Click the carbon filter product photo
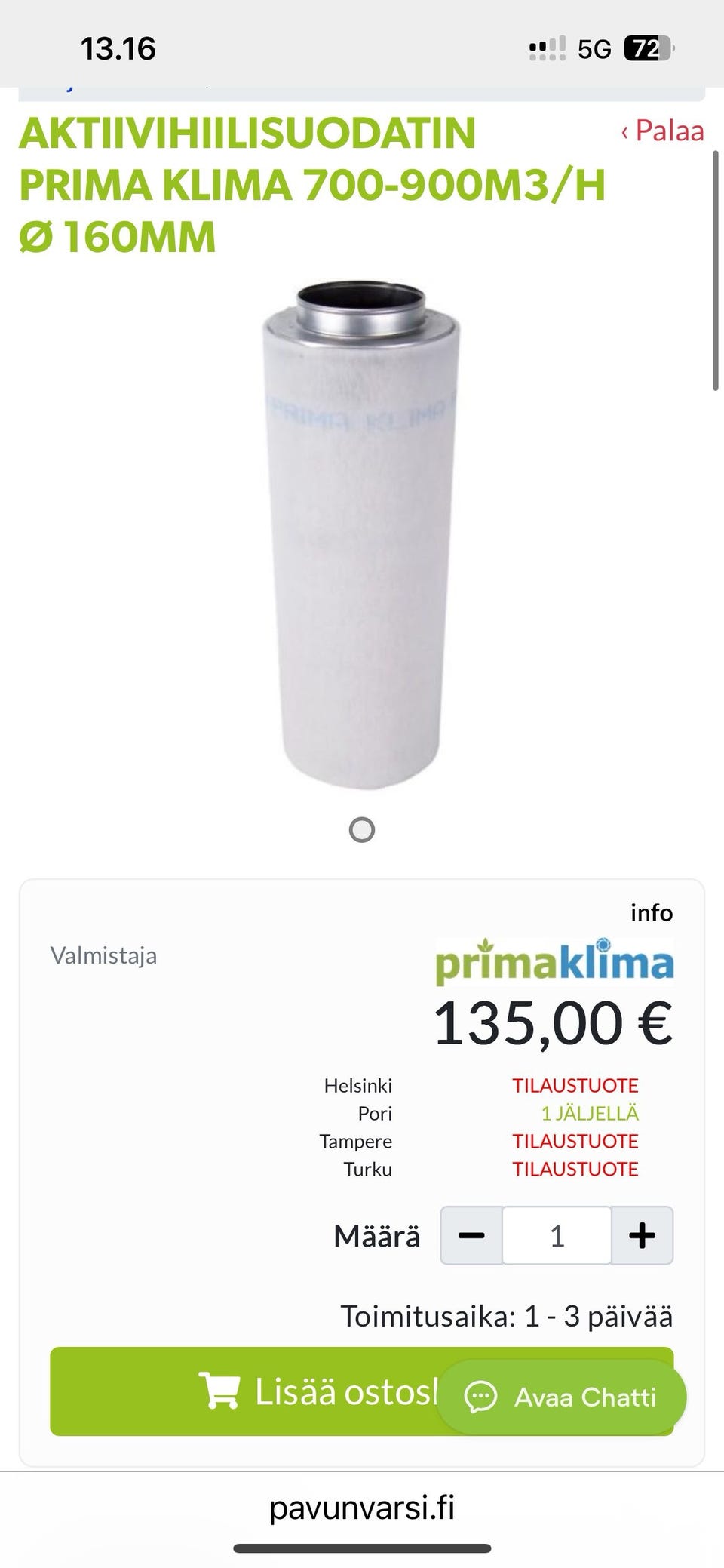 (361, 528)
